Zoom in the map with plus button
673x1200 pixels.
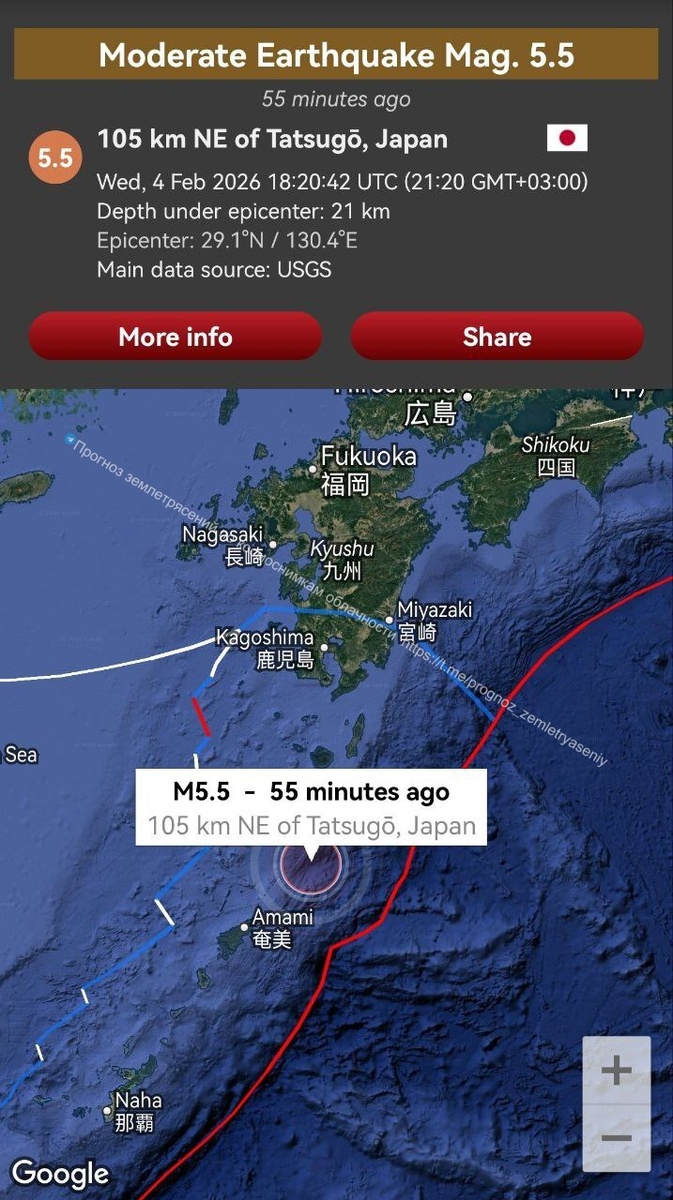click(x=617, y=1070)
